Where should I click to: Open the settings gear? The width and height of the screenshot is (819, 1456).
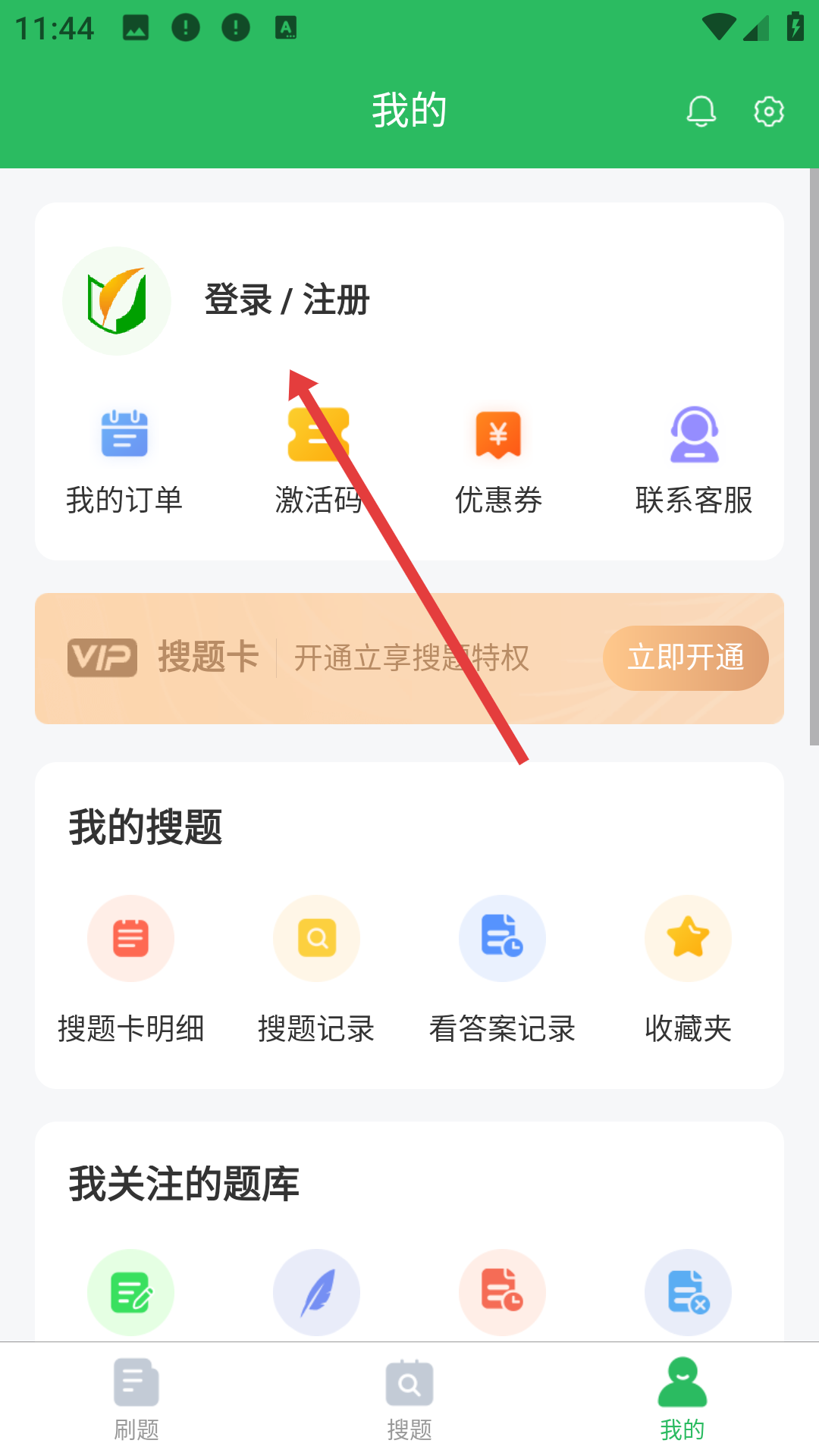point(769,111)
